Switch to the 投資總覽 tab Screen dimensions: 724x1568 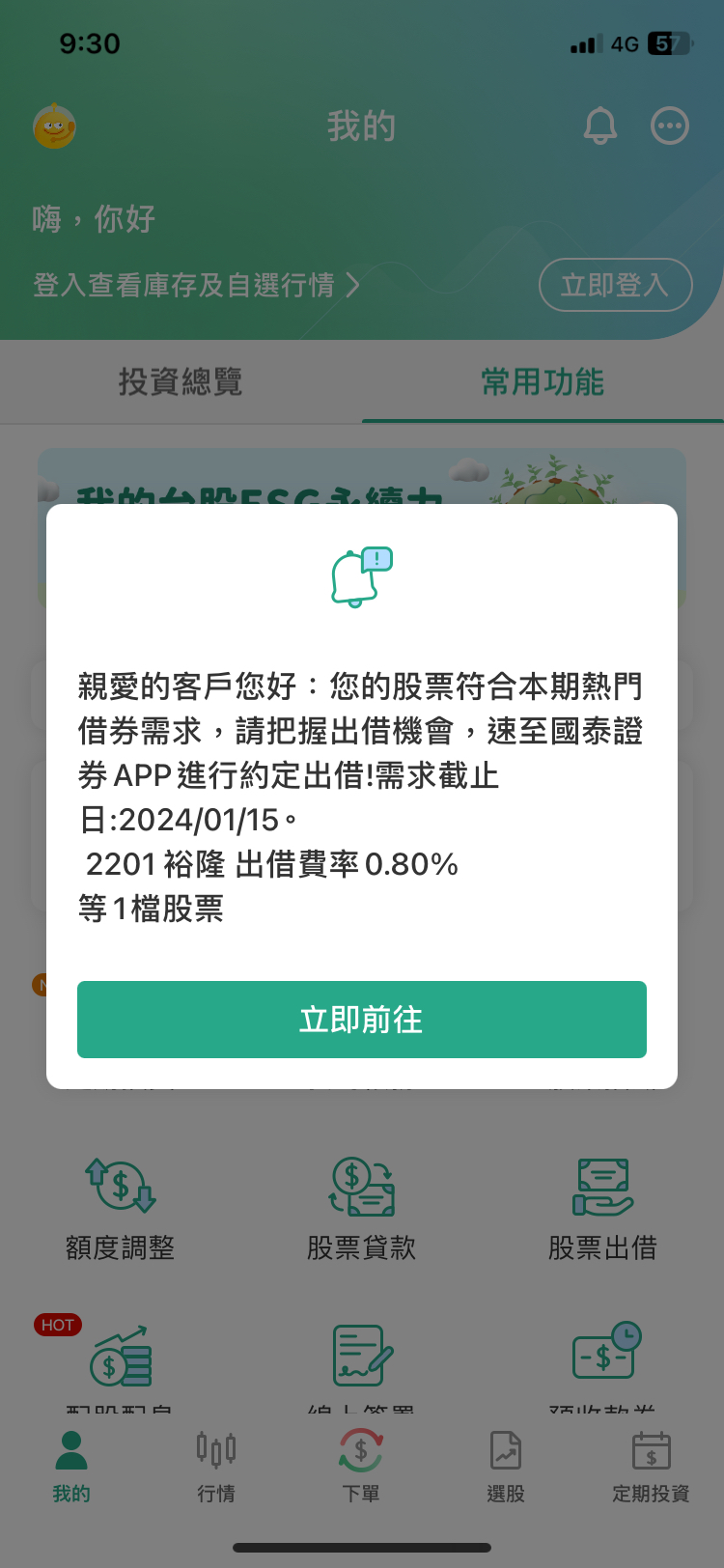click(180, 382)
